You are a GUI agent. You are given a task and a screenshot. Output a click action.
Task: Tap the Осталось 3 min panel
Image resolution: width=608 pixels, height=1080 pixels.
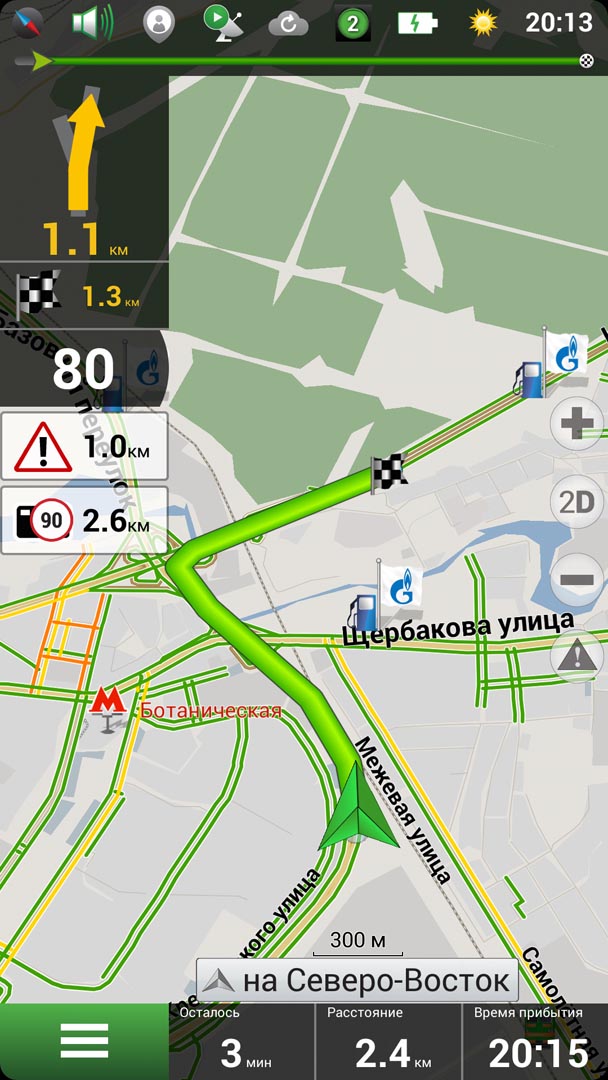coord(246,1041)
